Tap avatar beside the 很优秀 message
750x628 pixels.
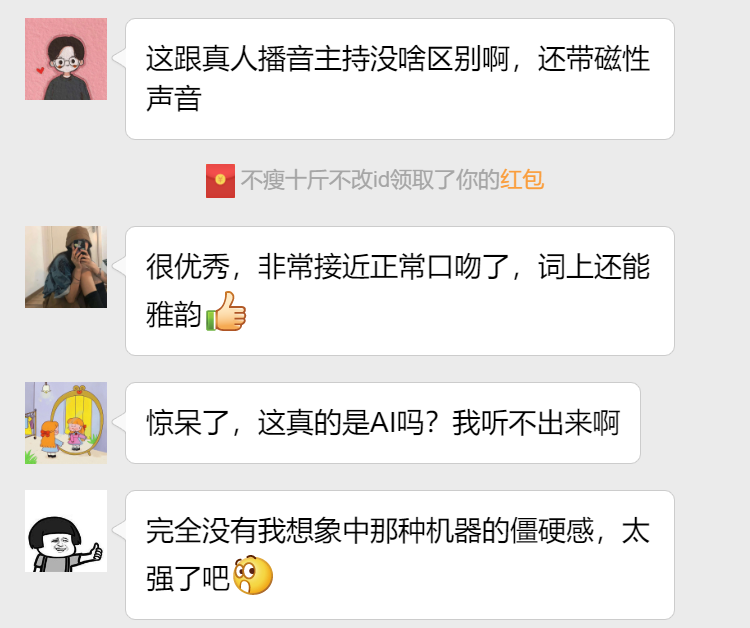click(66, 267)
